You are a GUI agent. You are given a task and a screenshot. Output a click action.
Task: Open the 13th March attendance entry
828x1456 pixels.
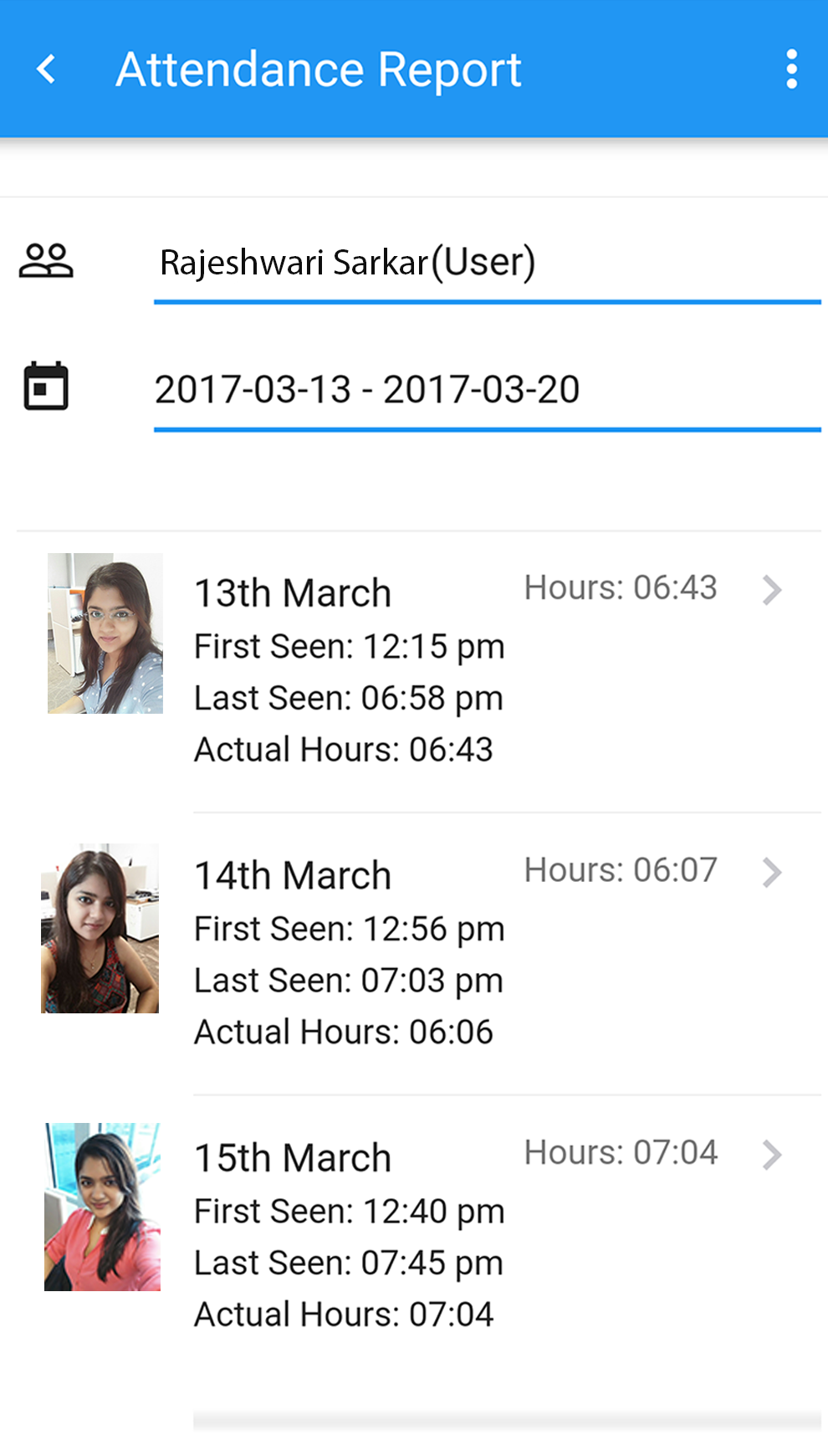(x=771, y=590)
